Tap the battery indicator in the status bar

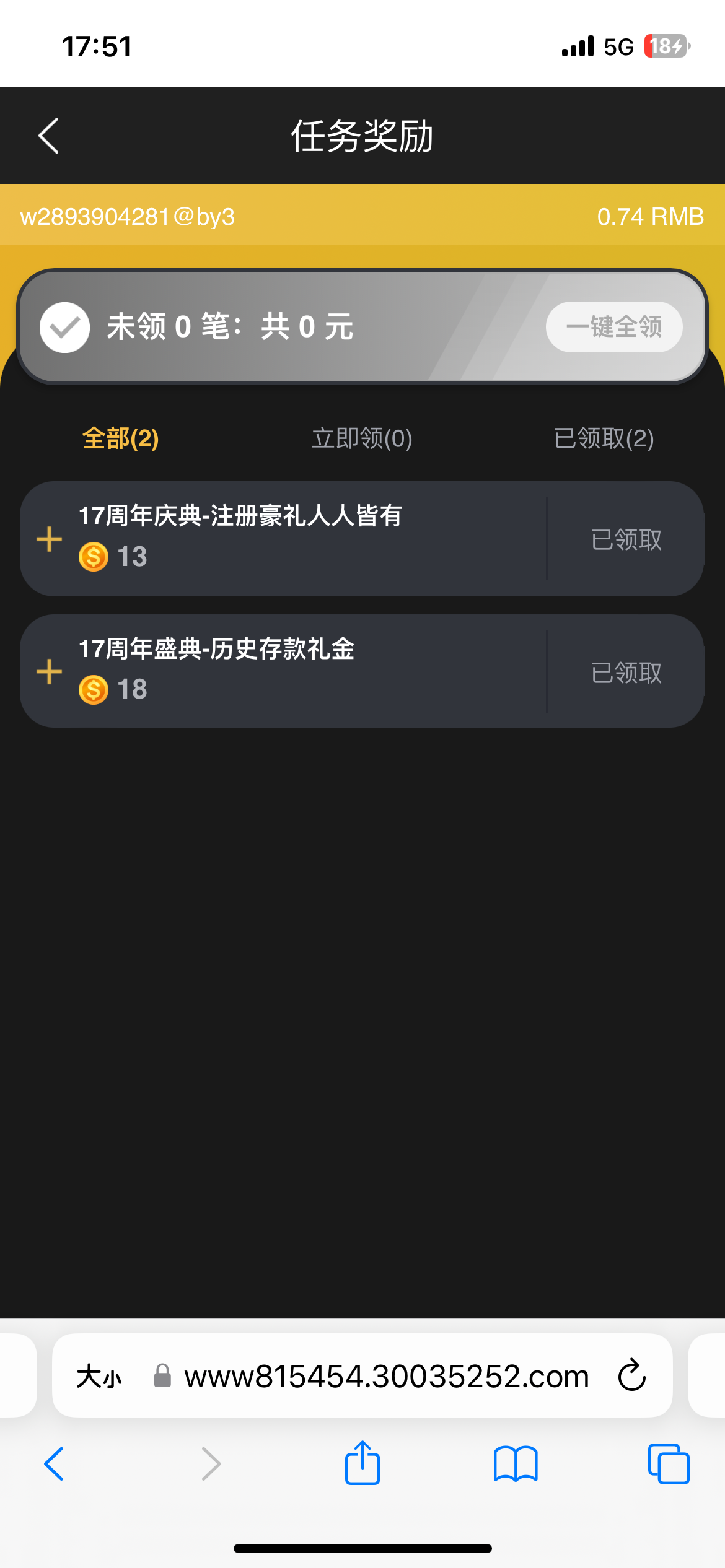(665, 45)
